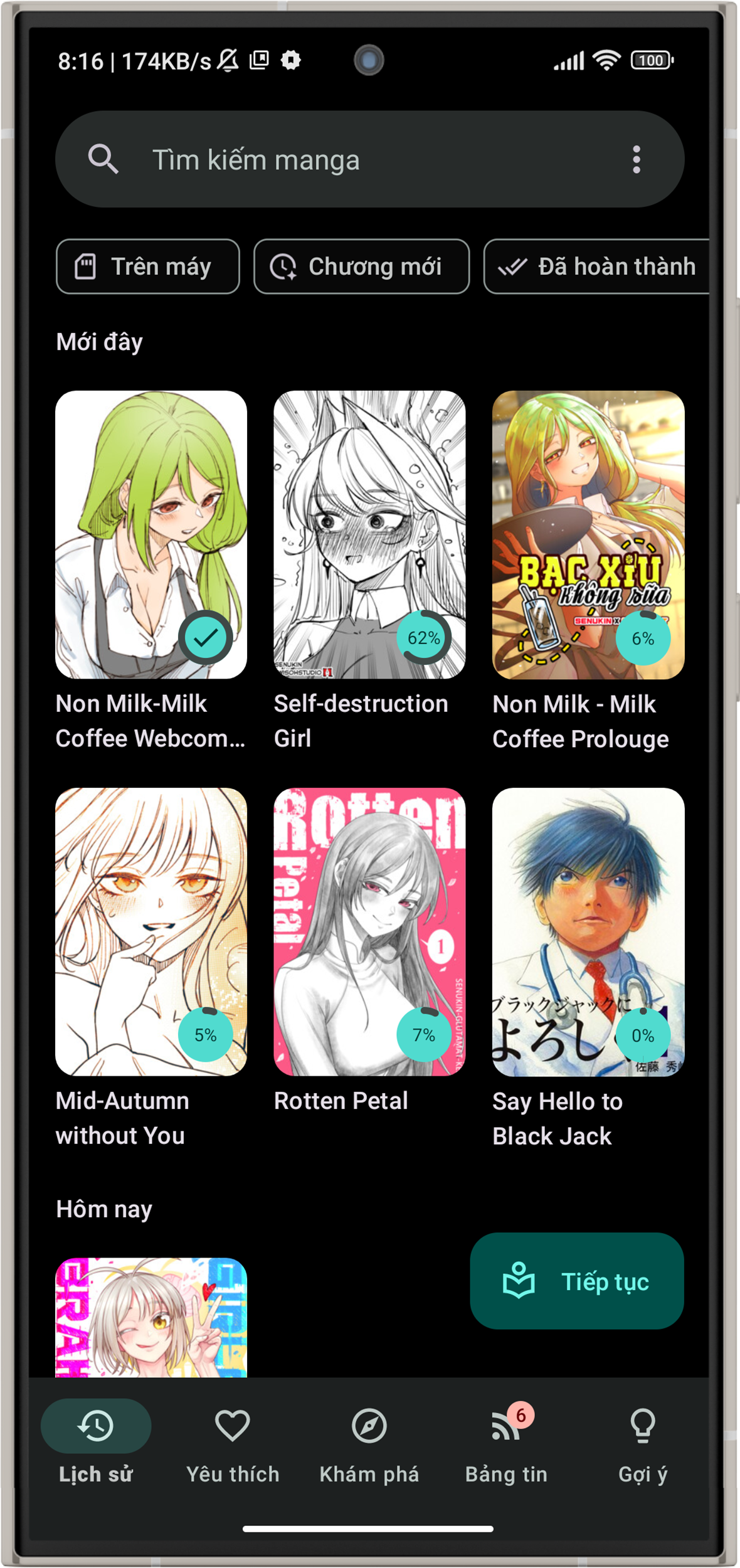Open the overflow menu in search bar

click(636, 160)
